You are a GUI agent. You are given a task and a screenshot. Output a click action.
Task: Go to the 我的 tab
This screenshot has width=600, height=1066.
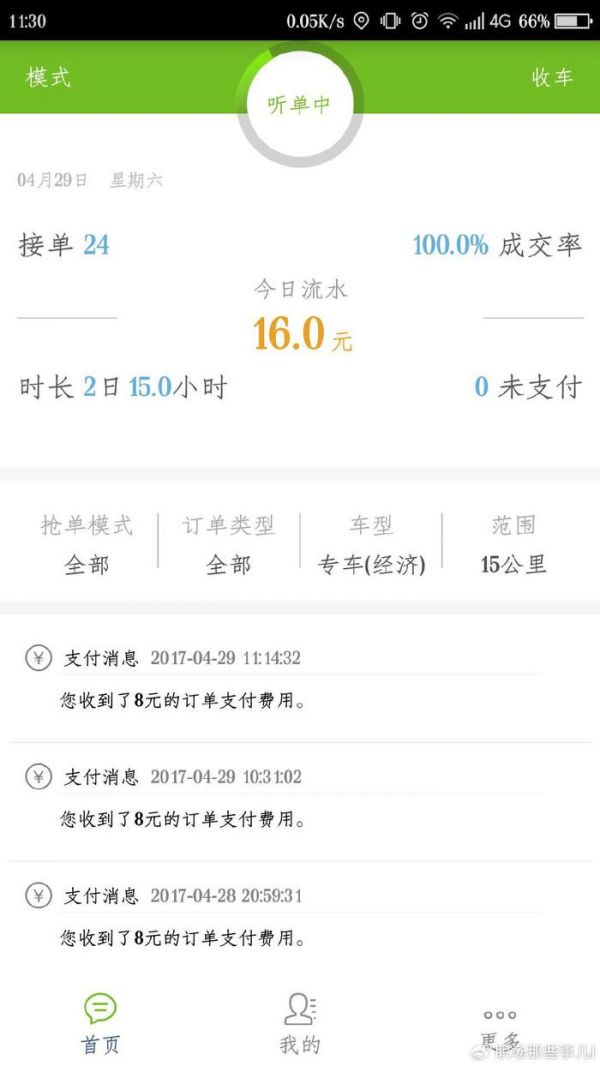299,1023
